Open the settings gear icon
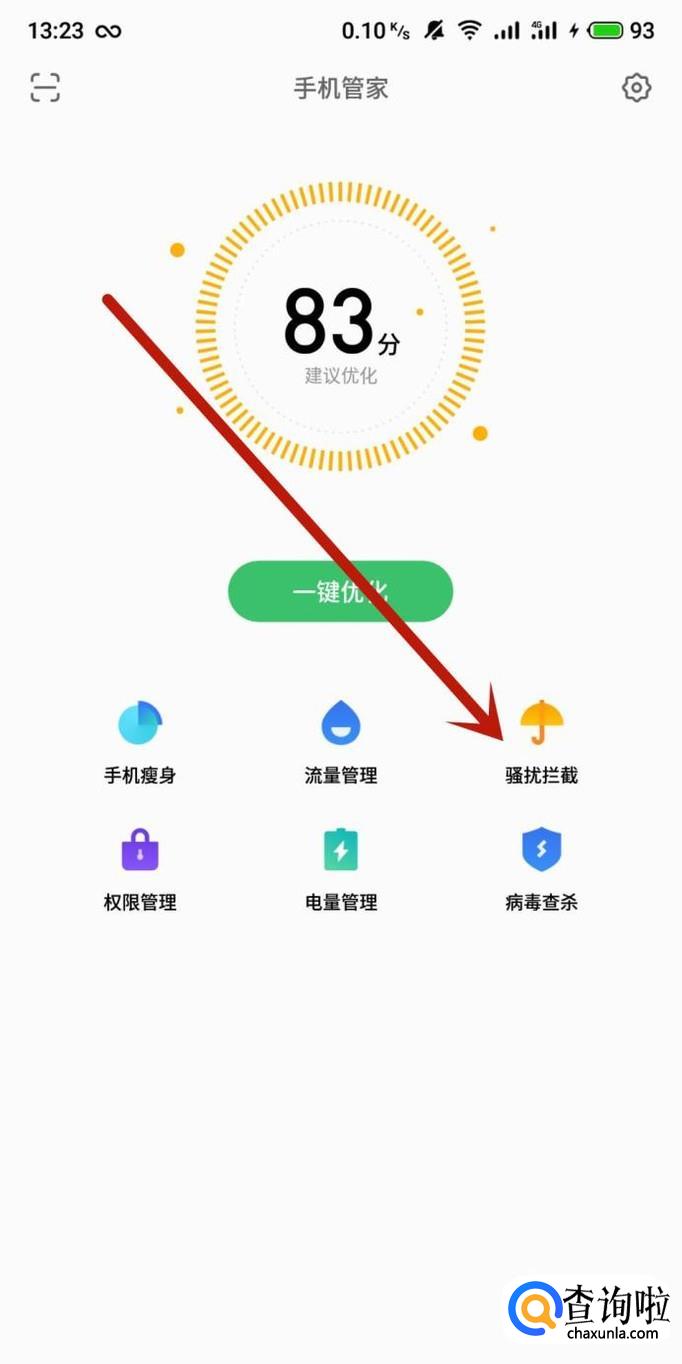 click(636, 88)
